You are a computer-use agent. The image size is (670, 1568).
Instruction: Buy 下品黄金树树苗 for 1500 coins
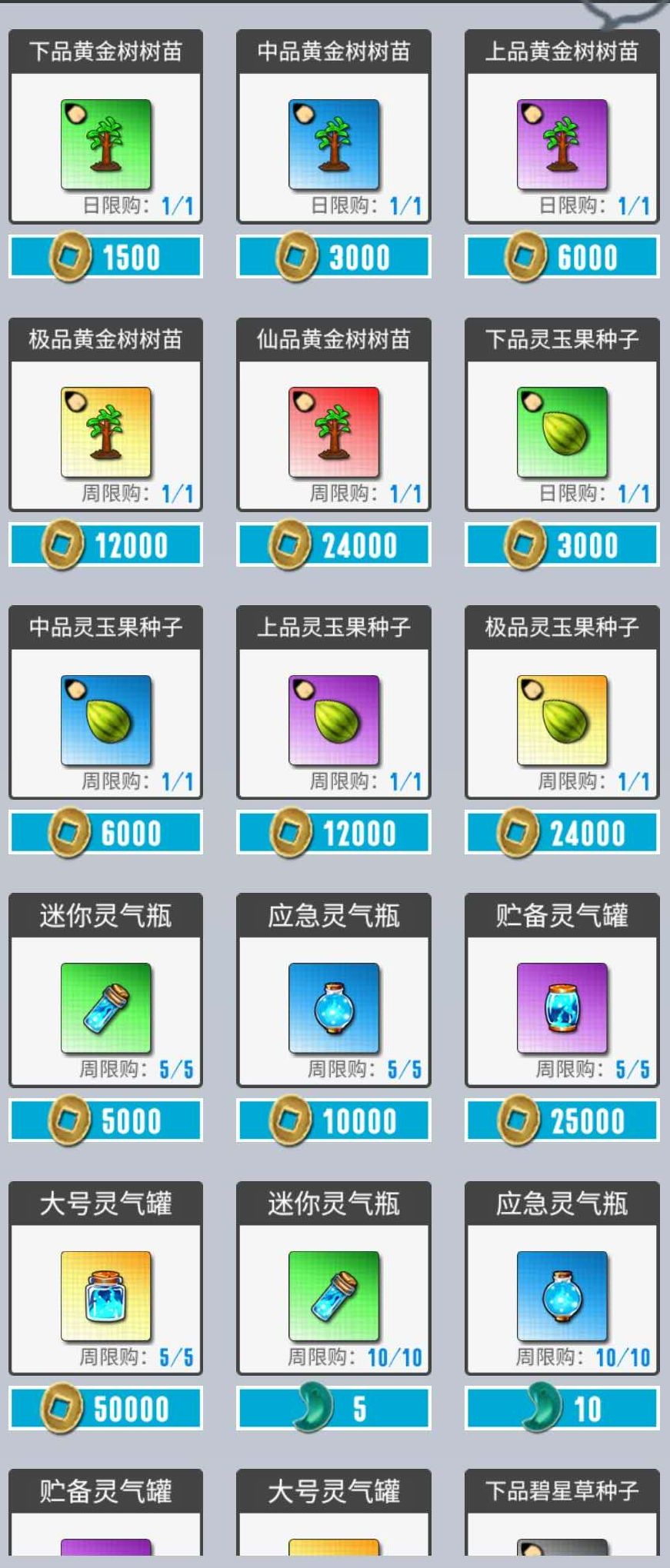105,257
